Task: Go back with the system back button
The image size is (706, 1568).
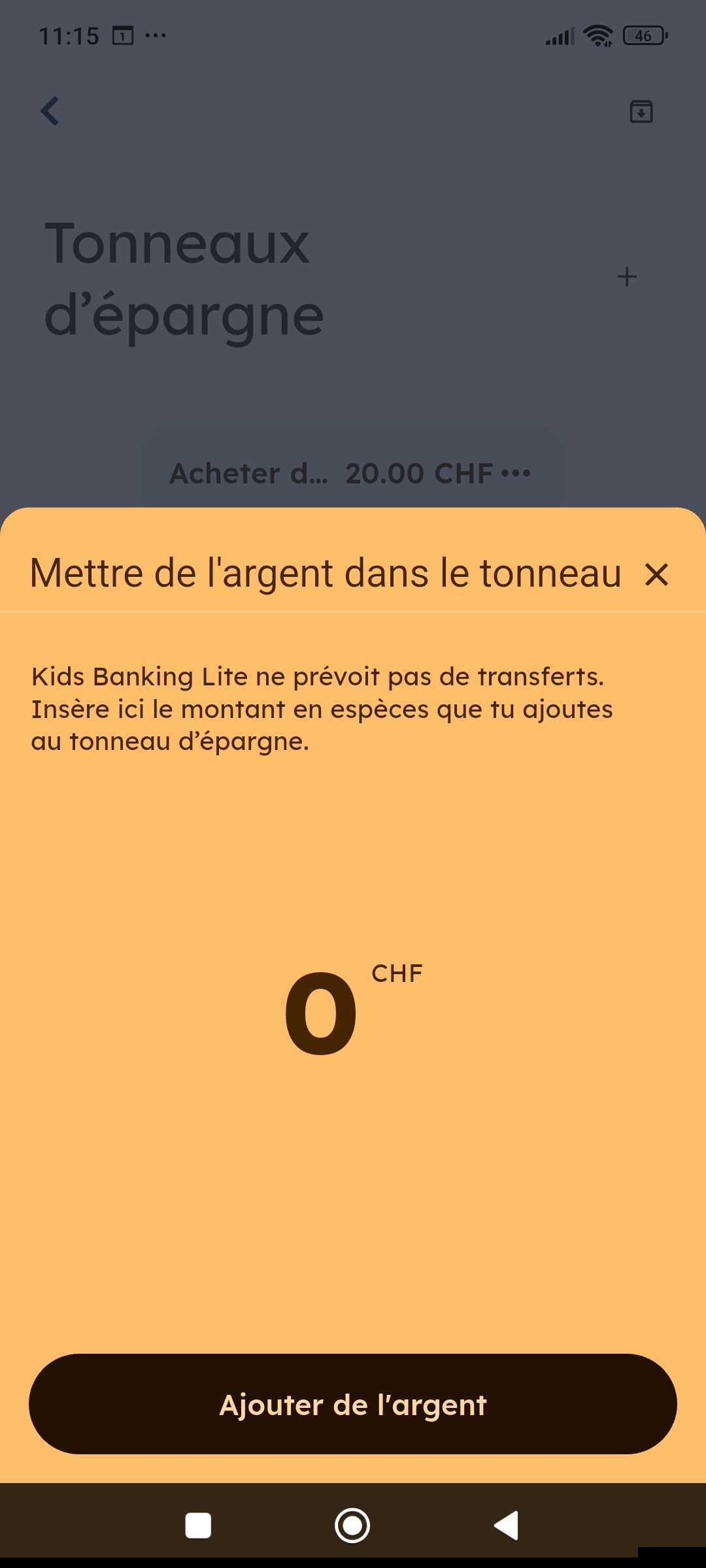Action: pos(507,1526)
